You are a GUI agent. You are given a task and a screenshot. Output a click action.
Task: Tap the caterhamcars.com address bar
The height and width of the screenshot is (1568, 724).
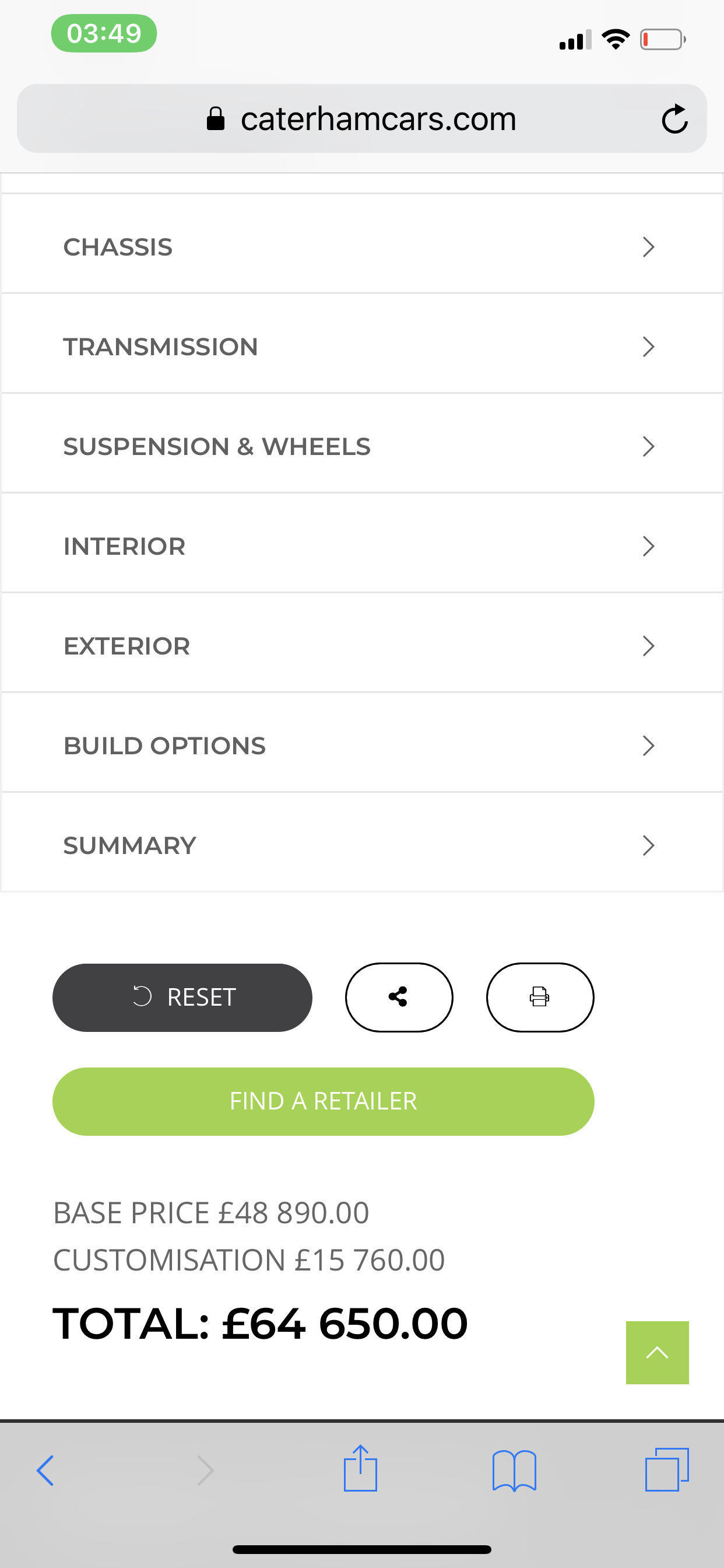(361, 118)
